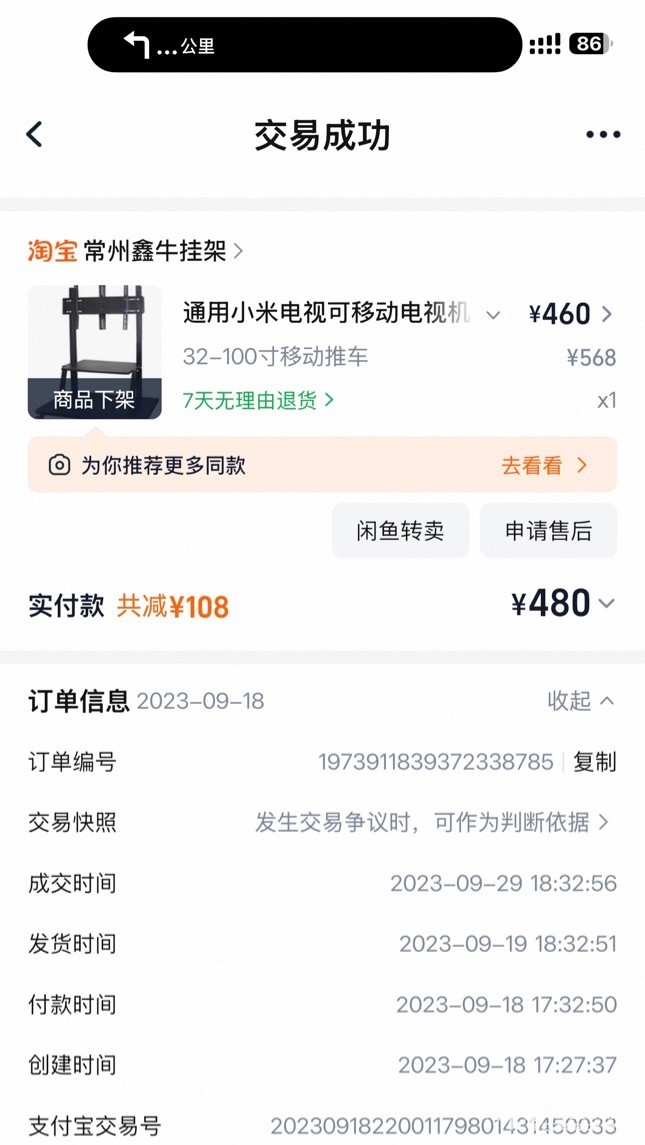Tap 去看看 for similar recommendations
The image size is (645, 1145).
(x=545, y=465)
